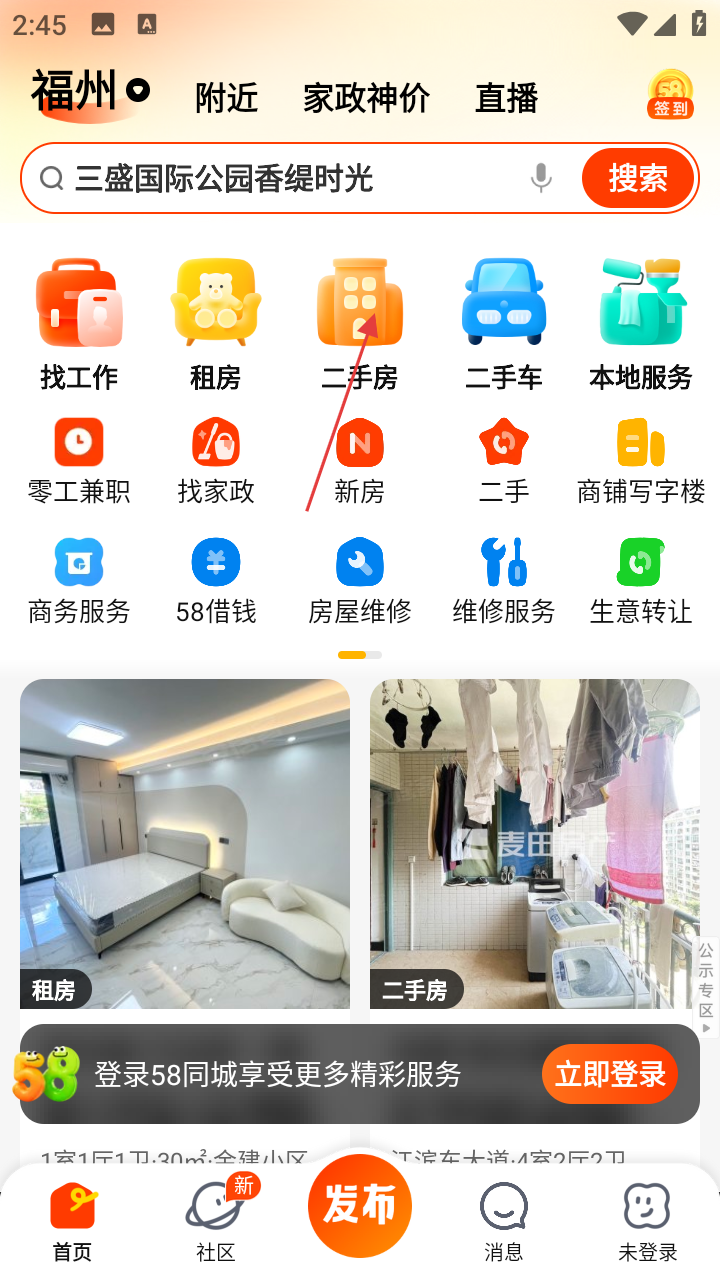Tap the search input field

(x=290, y=179)
